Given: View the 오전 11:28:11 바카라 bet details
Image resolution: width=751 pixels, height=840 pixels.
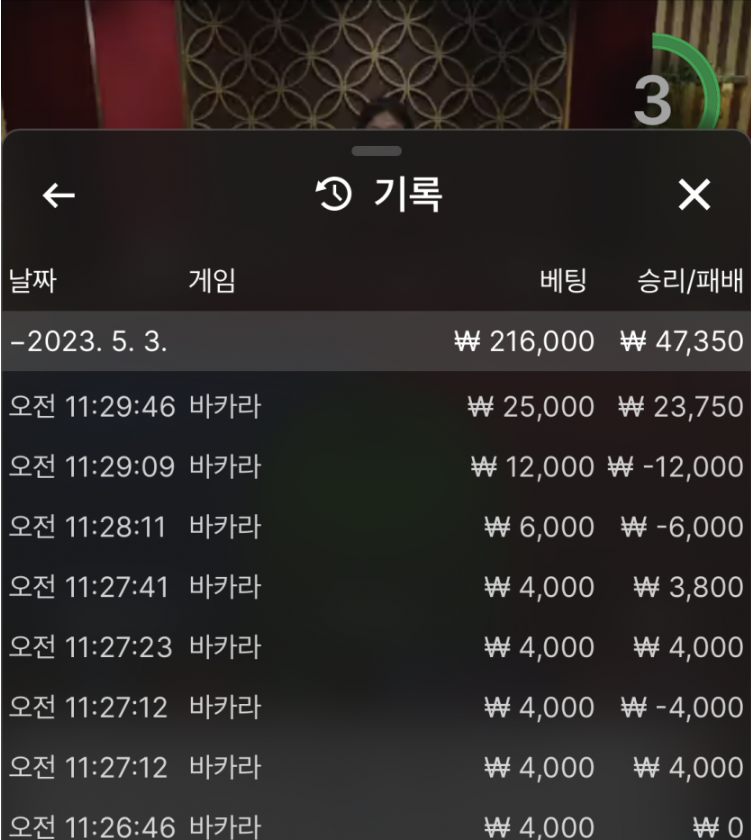Looking at the screenshot, I should (x=375, y=527).
